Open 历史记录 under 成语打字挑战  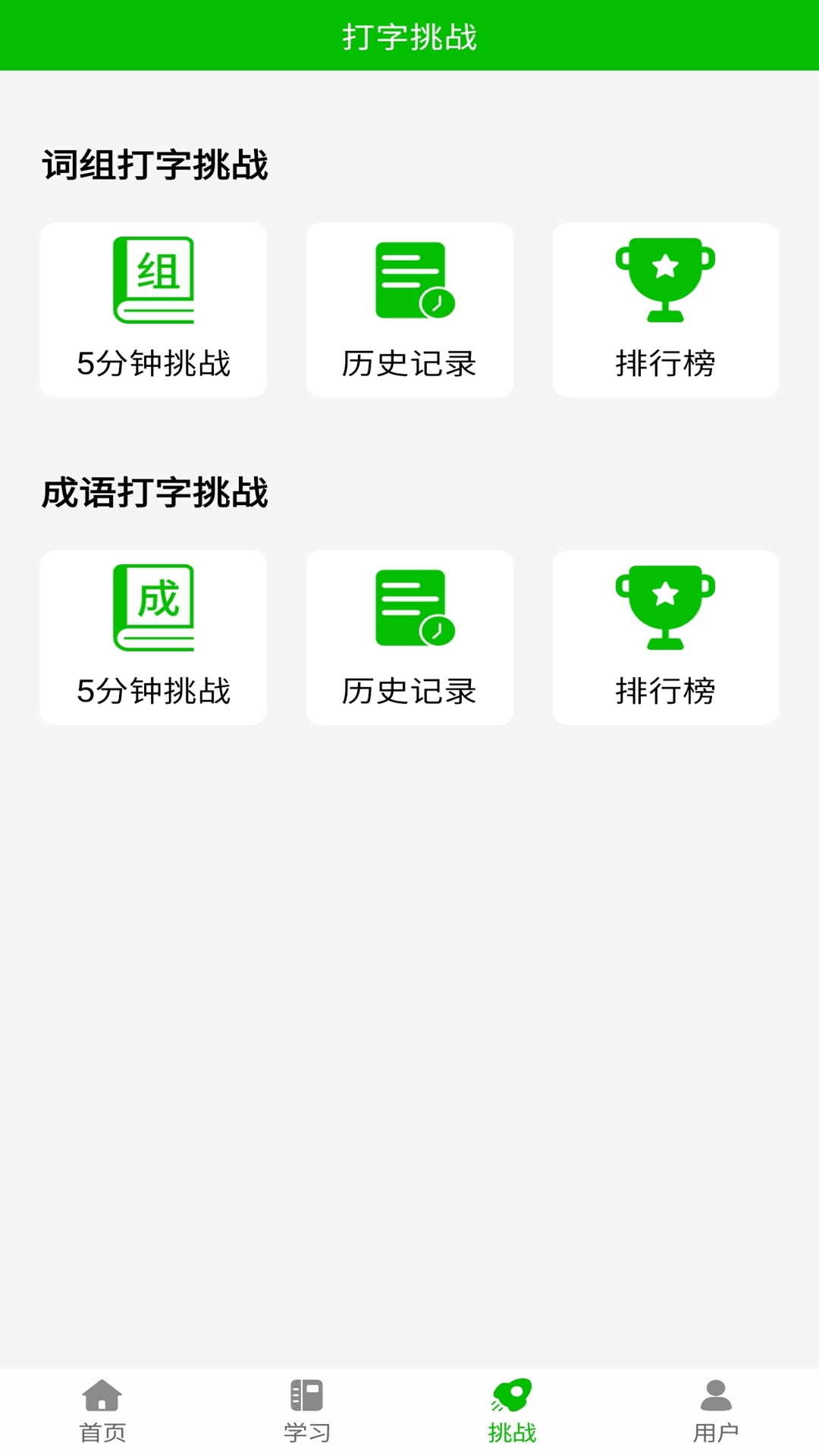click(x=409, y=637)
